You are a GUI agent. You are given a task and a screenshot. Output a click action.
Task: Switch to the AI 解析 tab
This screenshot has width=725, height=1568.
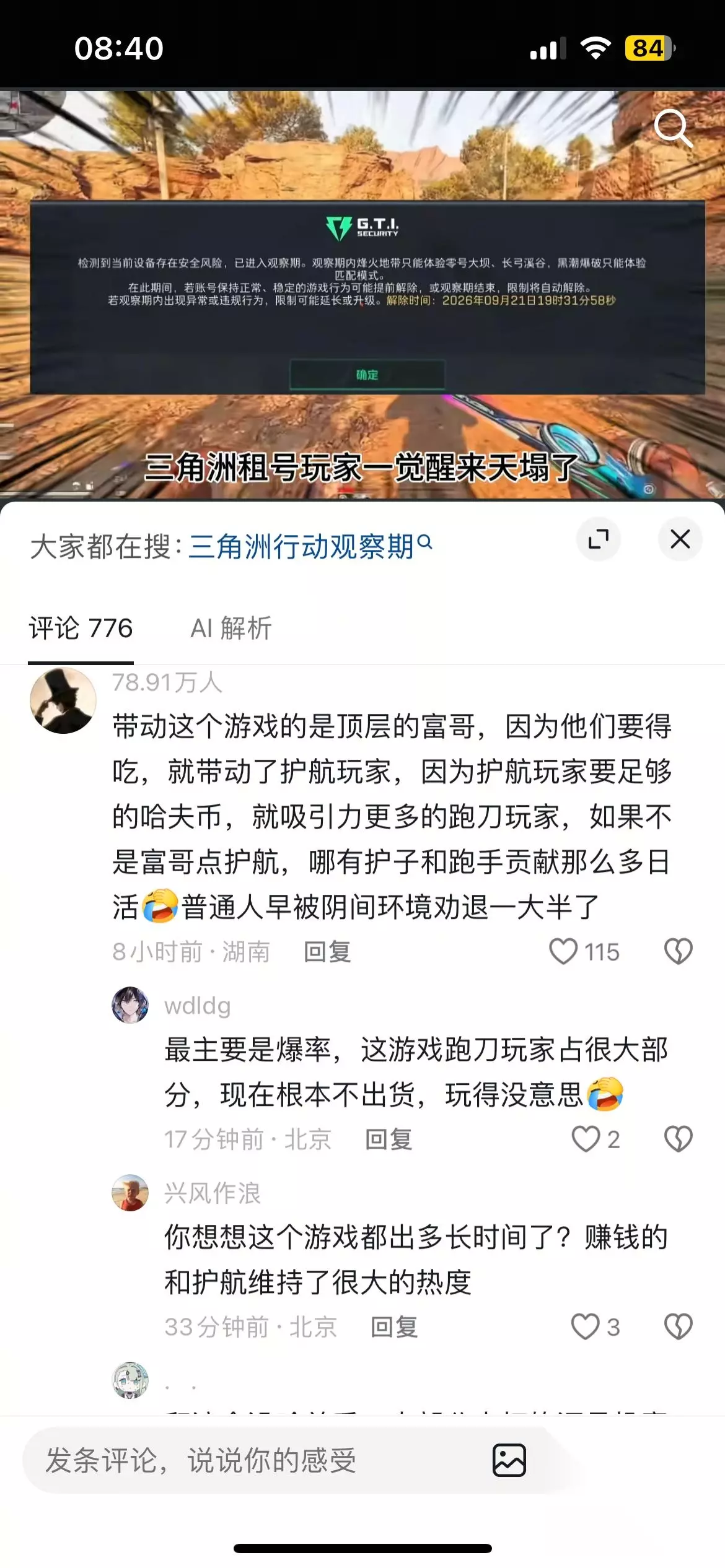pyautogui.click(x=231, y=628)
